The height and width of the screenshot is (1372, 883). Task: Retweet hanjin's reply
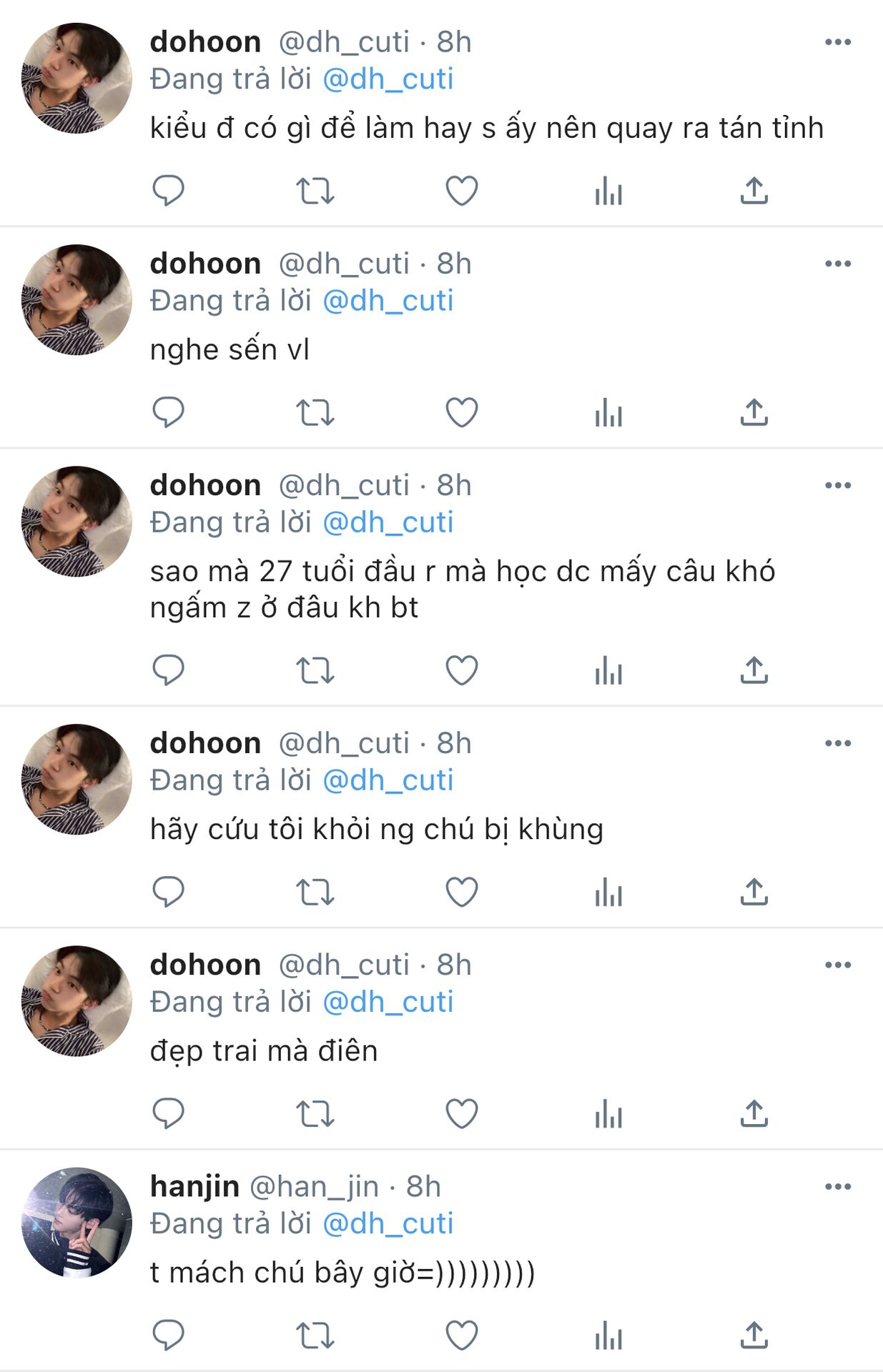point(315,1335)
